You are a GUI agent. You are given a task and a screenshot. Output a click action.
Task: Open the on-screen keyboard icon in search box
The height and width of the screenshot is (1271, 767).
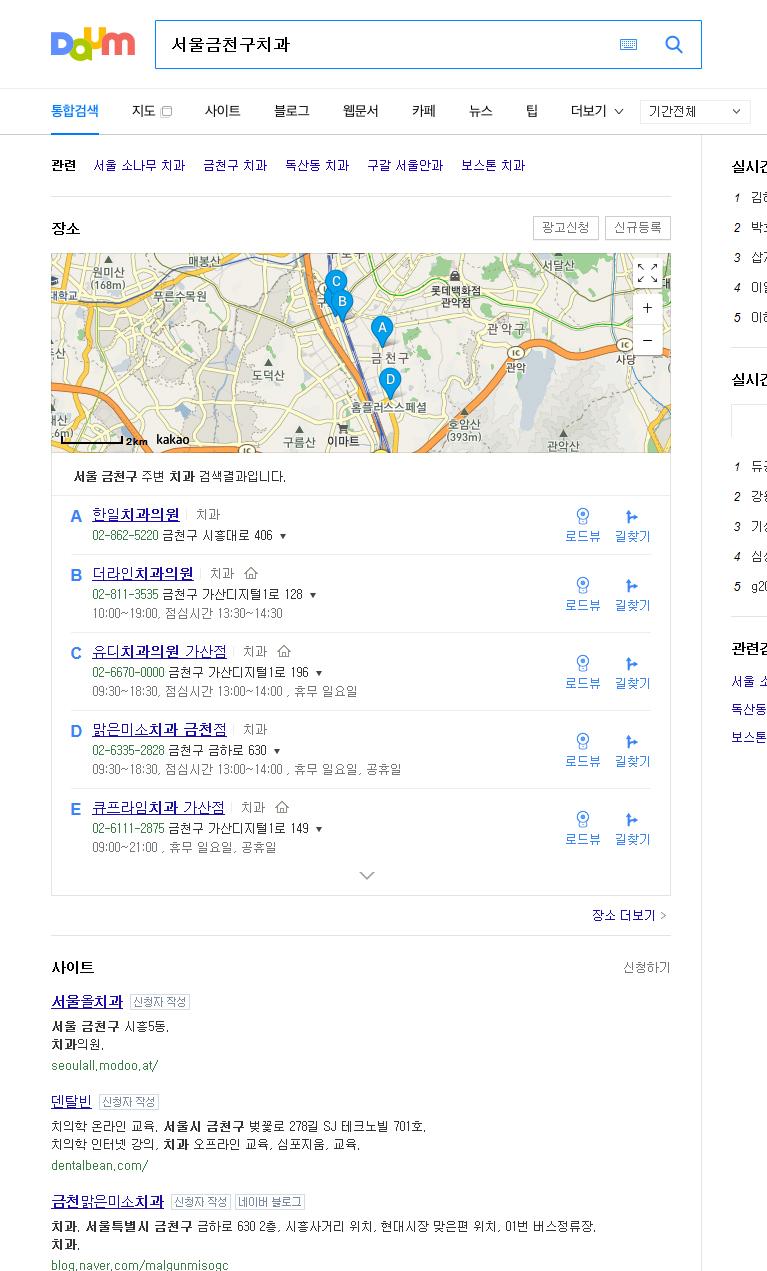pyautogui.click(x=628, y=45)
